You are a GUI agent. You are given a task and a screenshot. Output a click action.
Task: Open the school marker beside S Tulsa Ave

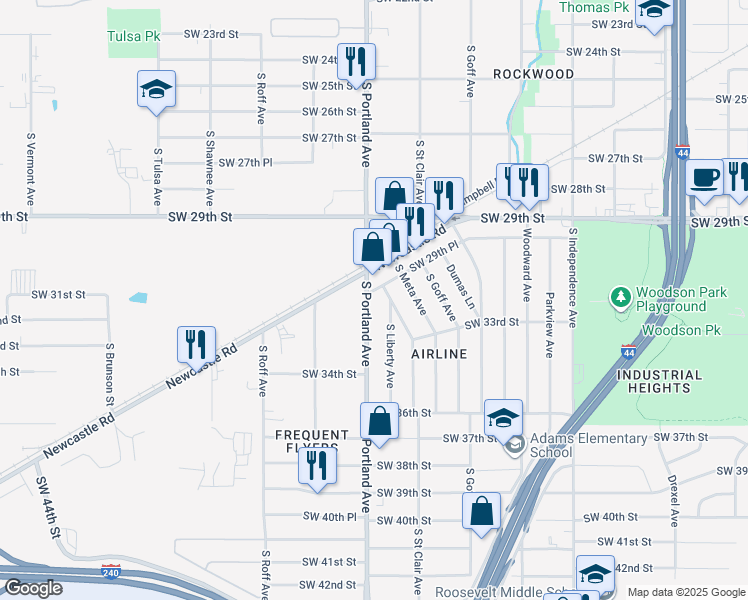pos(157,90)
